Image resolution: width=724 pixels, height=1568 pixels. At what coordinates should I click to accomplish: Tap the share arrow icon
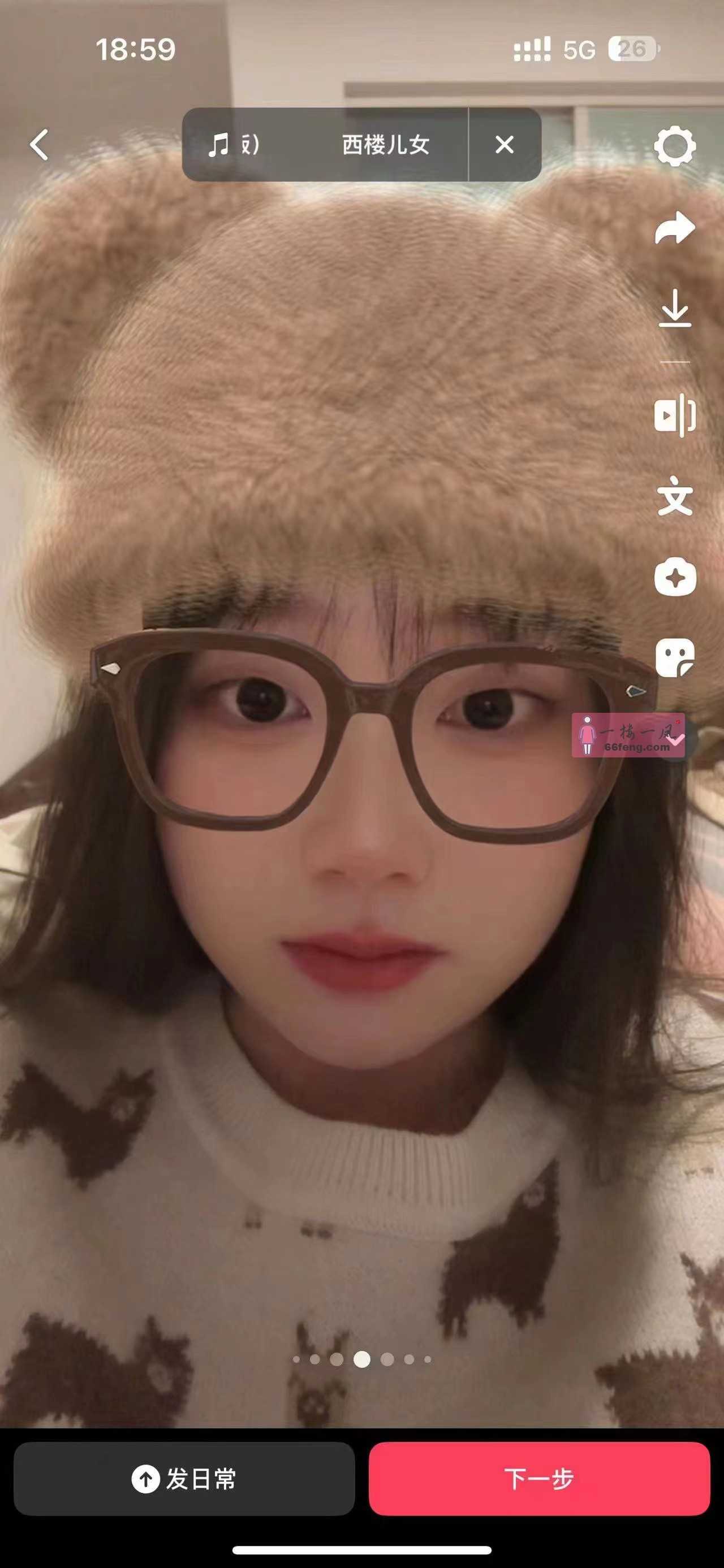click(x=675, y=228)
